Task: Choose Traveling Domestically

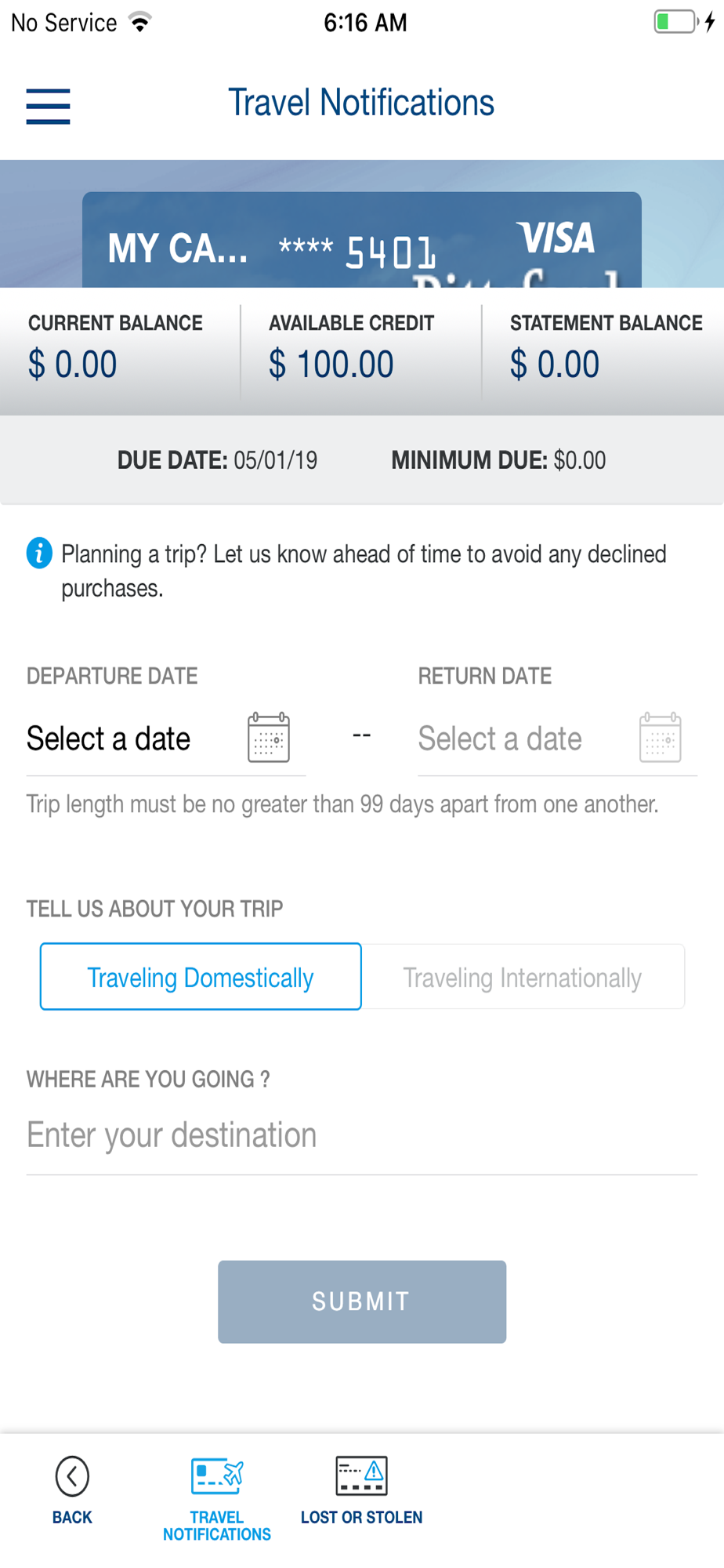Action: tap(201, 977)
